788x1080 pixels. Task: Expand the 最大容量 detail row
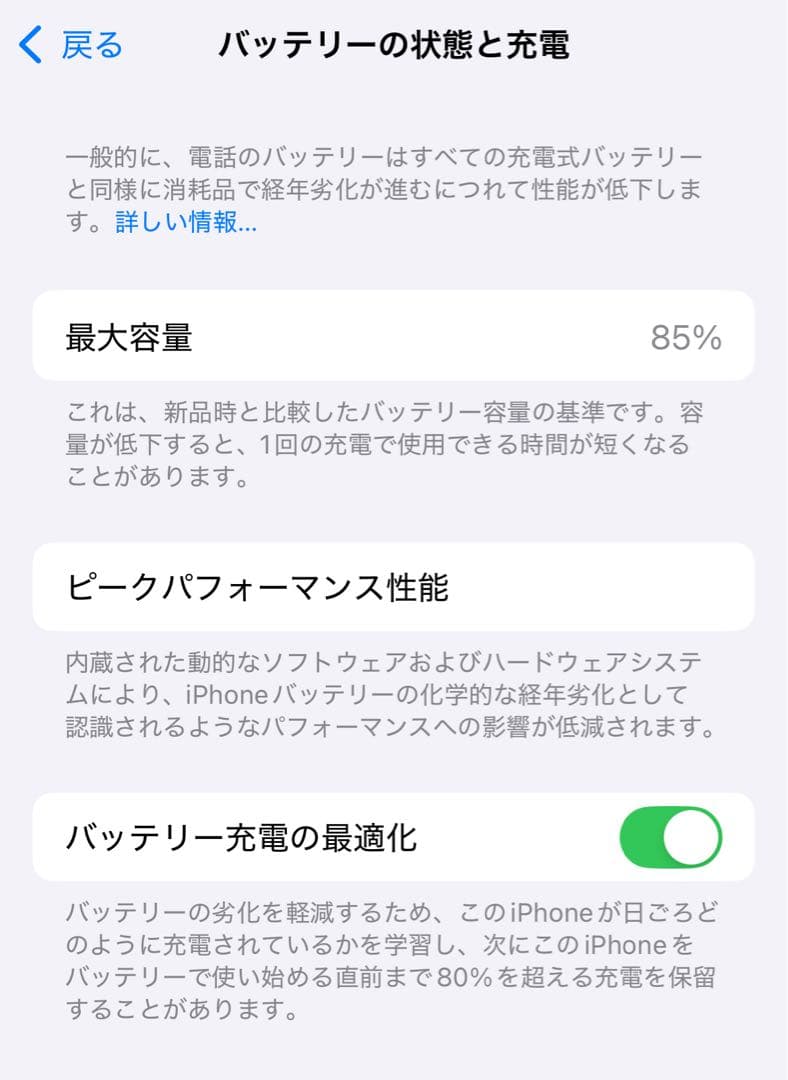click(x=394, y=336)
